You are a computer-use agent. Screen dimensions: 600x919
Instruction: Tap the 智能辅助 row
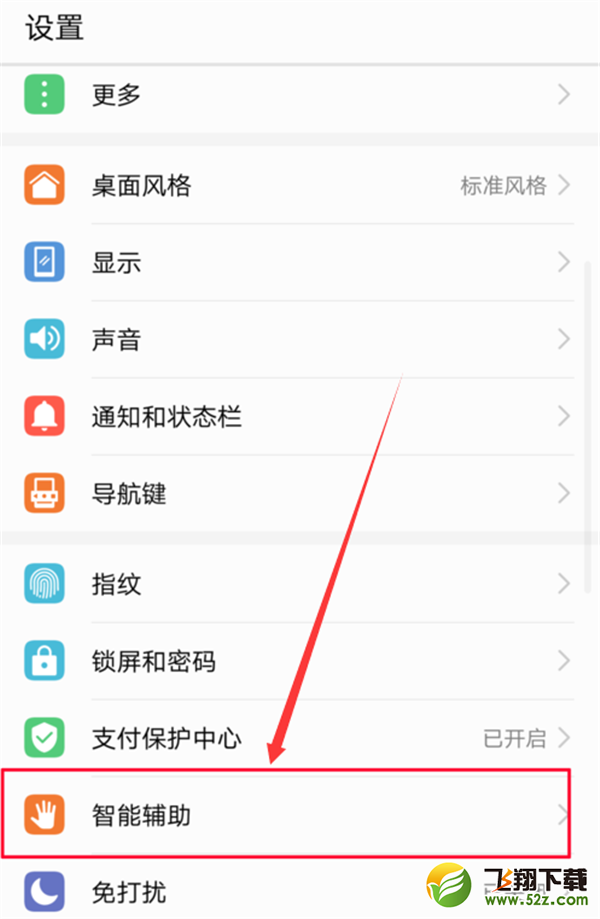coord(300,815)
